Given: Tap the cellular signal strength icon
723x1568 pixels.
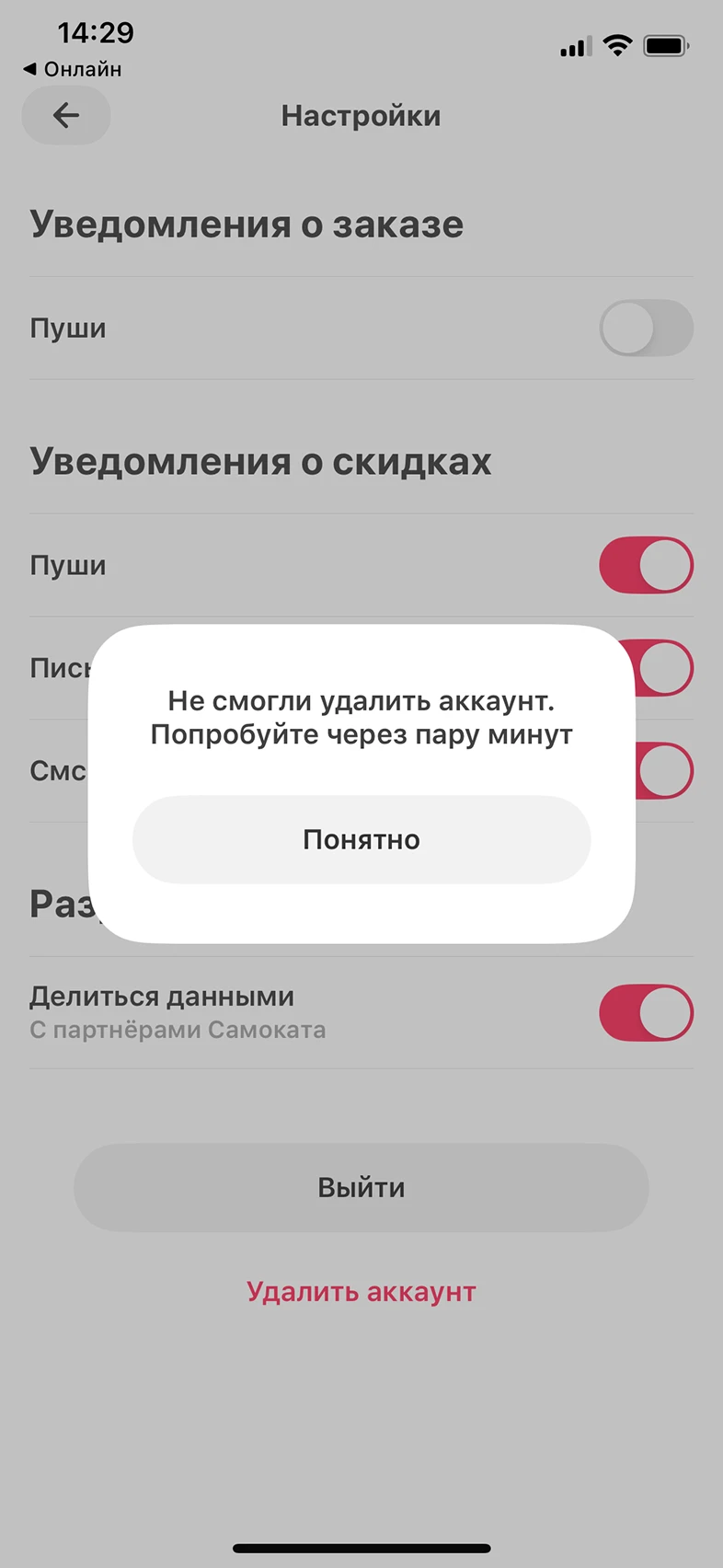Looking at the screenshot, I should pos(572,47).
